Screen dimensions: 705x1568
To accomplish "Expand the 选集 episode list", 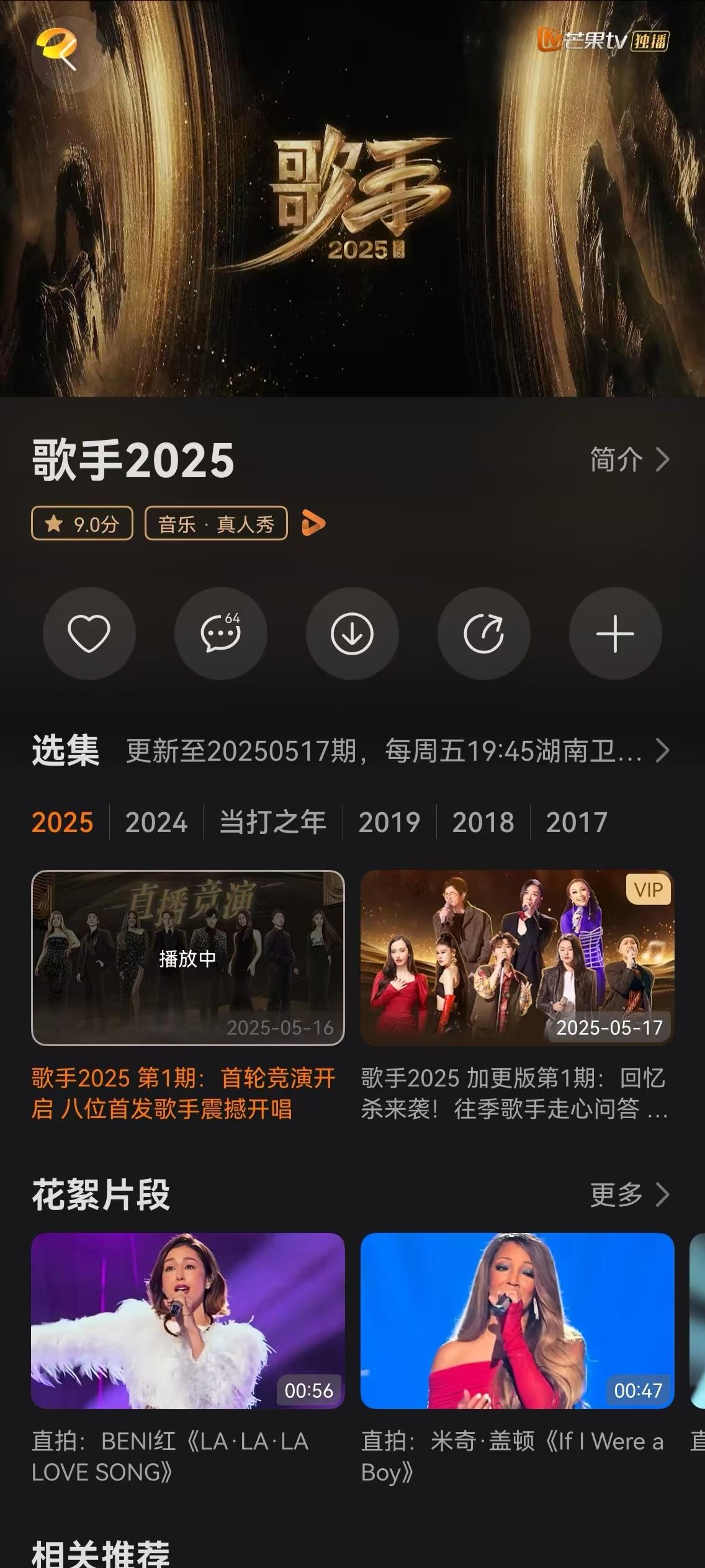I will click(x=662, y=751).
